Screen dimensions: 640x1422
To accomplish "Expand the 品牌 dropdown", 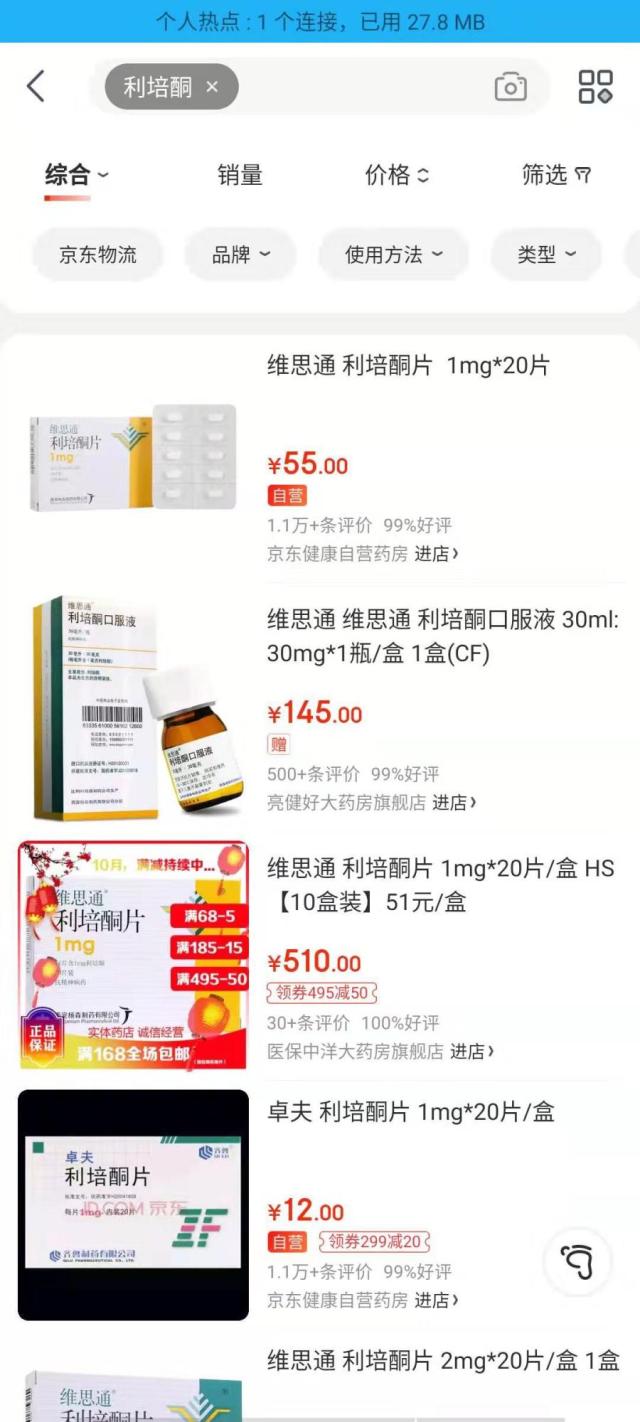I will (x=240, y=255).
